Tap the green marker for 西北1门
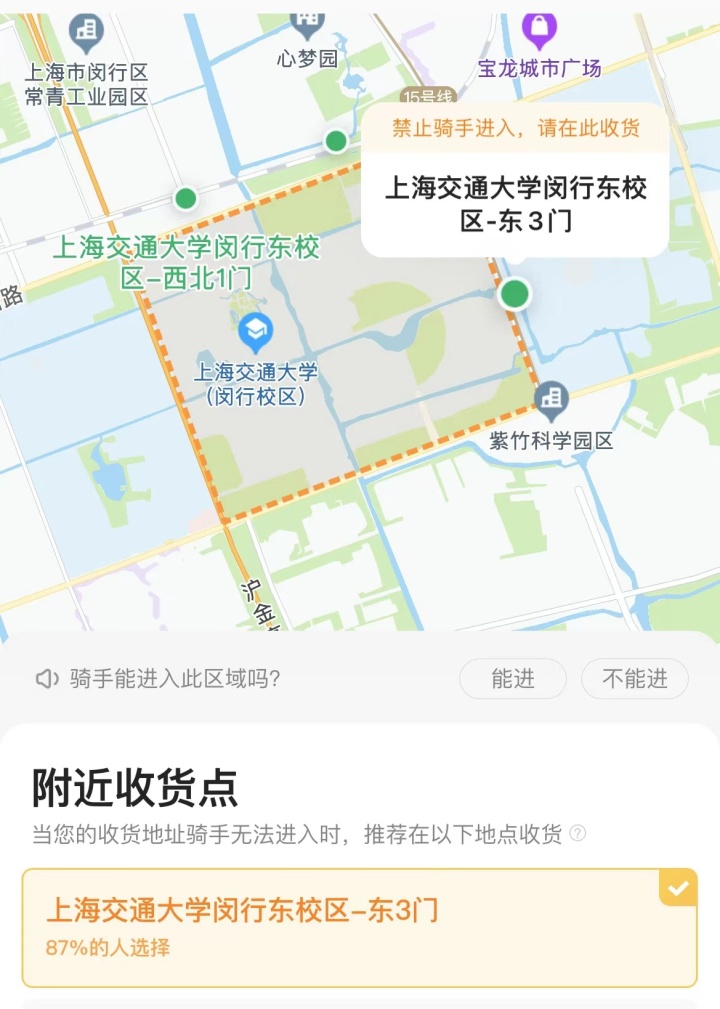The image size is (720, 1009). 185,198
